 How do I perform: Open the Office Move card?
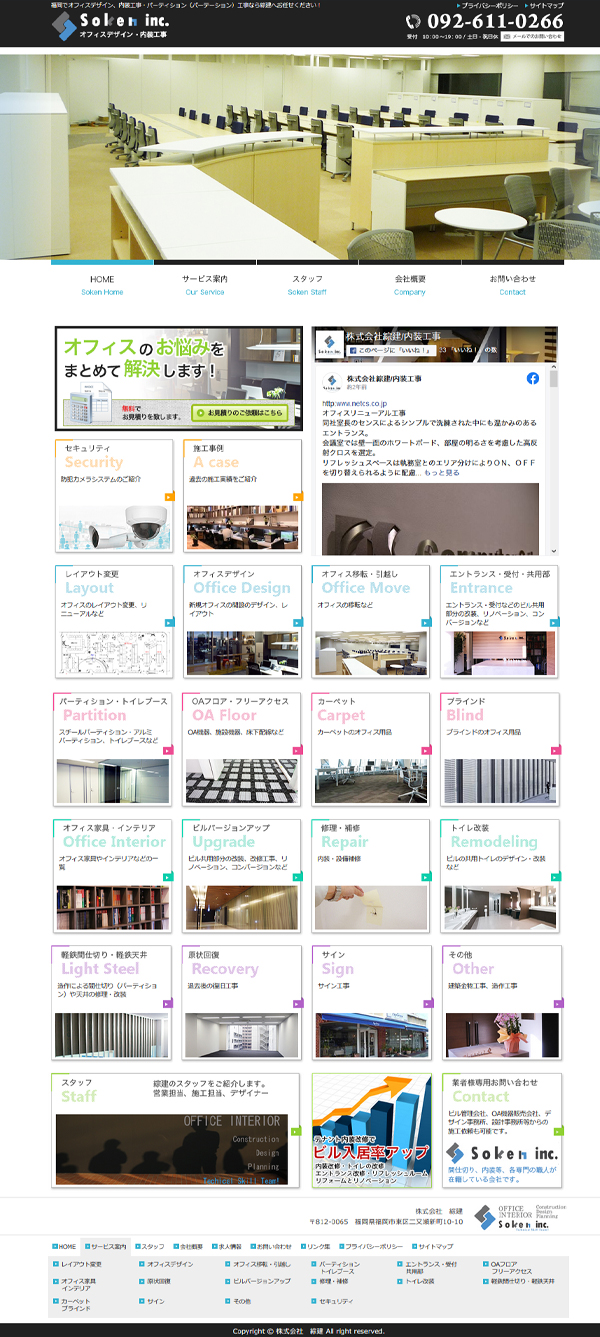pos(371,621)
